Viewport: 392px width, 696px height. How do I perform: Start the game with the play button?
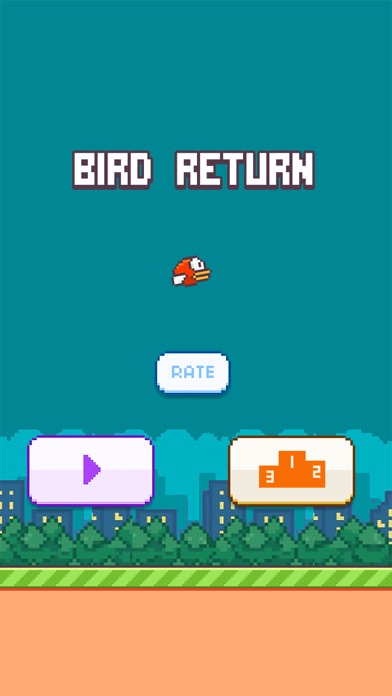pyautogui.click(x=91, y=470)
